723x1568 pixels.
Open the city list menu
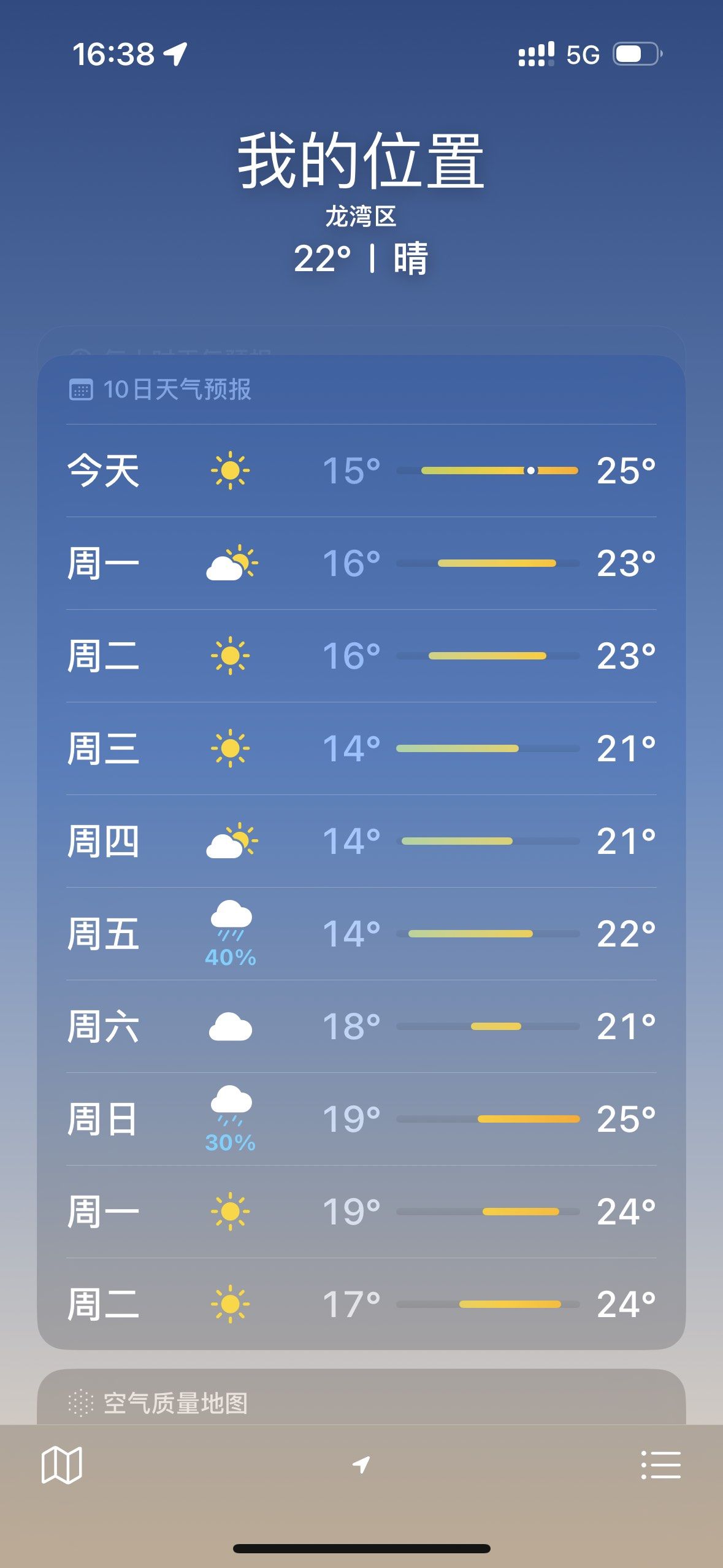(660, 1466)
